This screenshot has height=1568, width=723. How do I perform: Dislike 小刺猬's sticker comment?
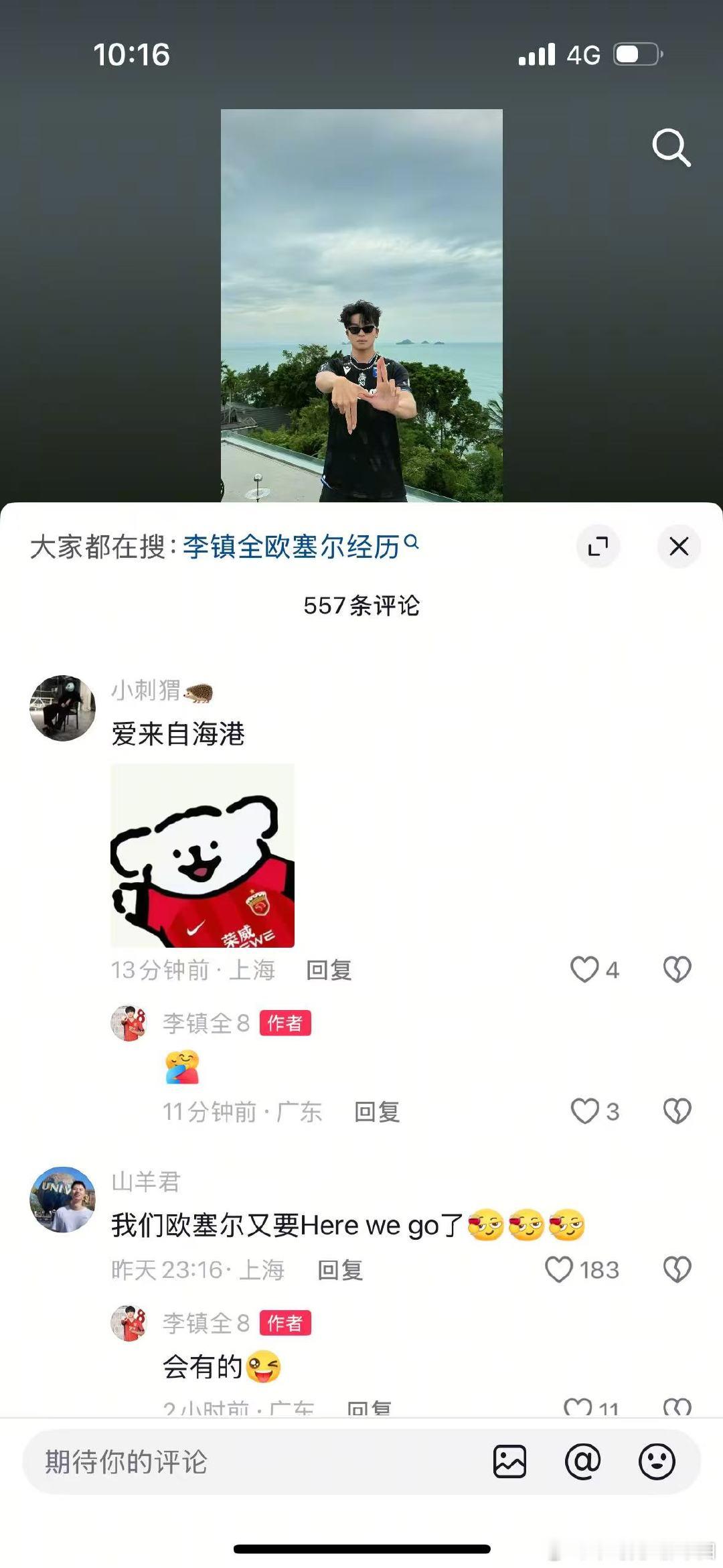678,970
